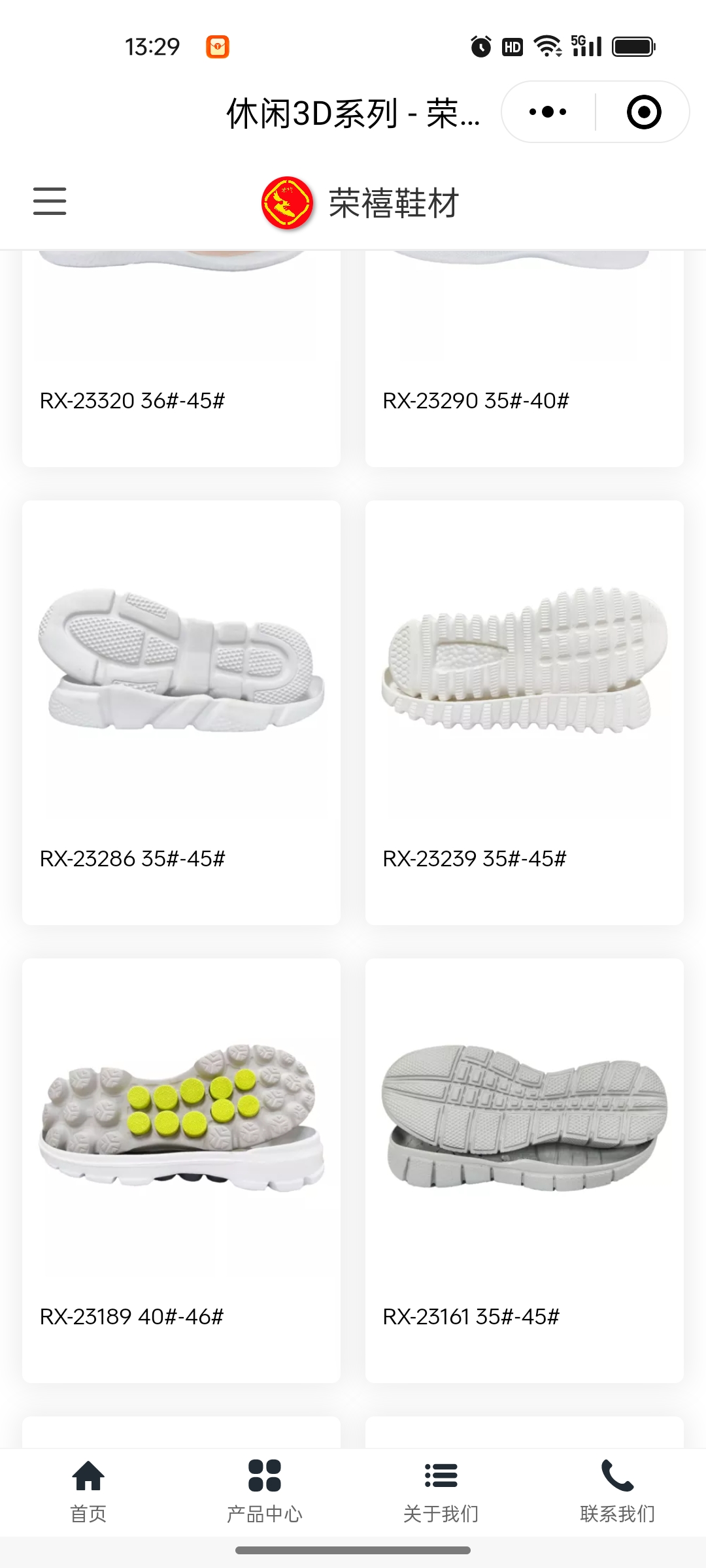
Task: Open the mini program more options menu
Action: coord(548,112)
